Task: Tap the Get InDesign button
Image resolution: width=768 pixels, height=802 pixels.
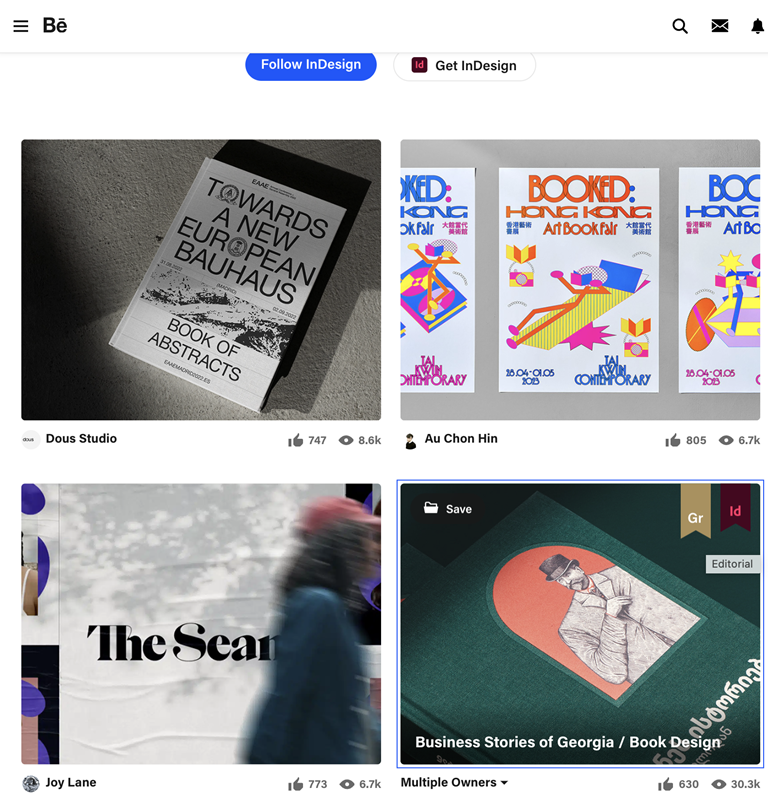Action: 464,66
